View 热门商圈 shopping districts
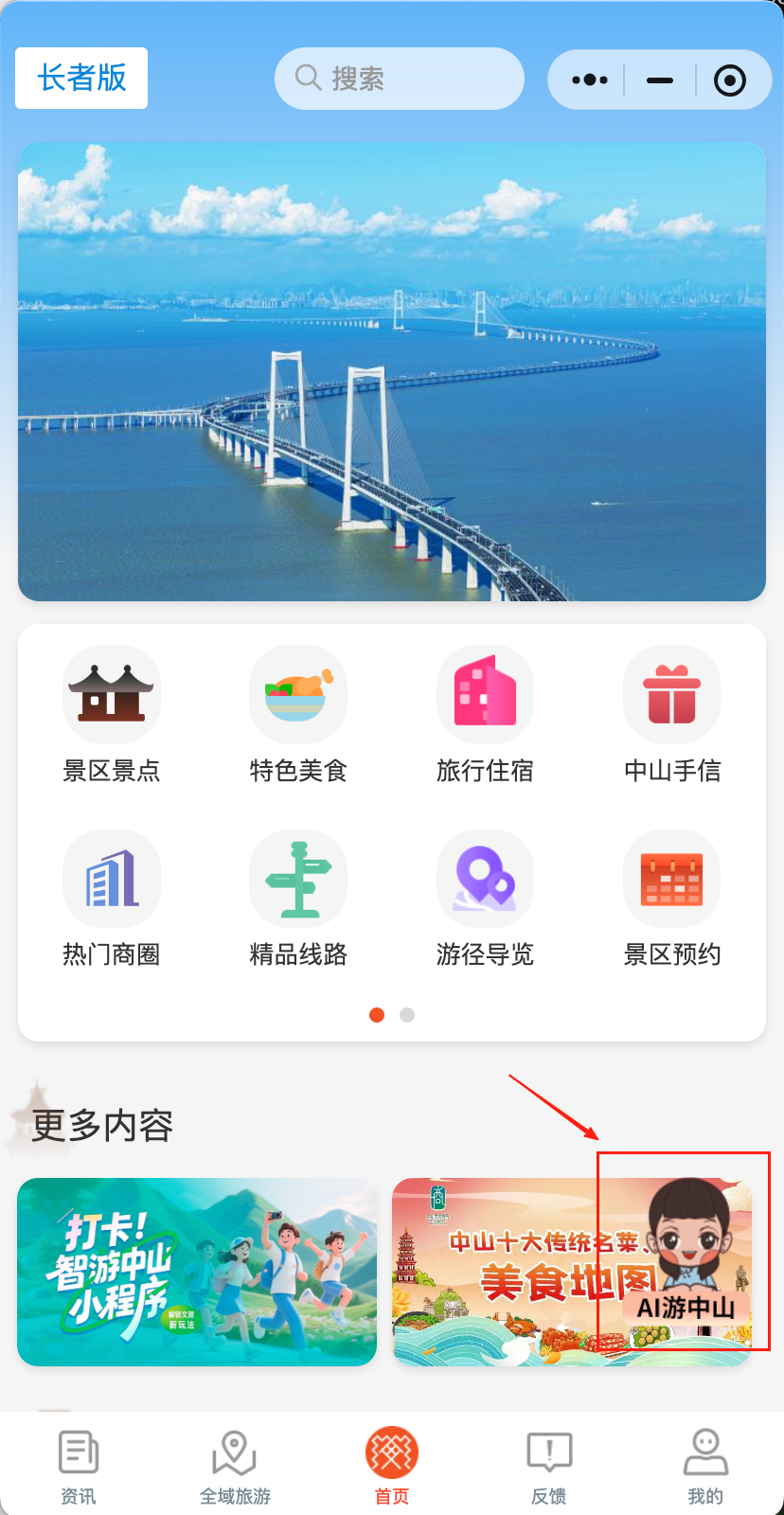This screenshot has height=1515, width=784. tap(112, 900)
